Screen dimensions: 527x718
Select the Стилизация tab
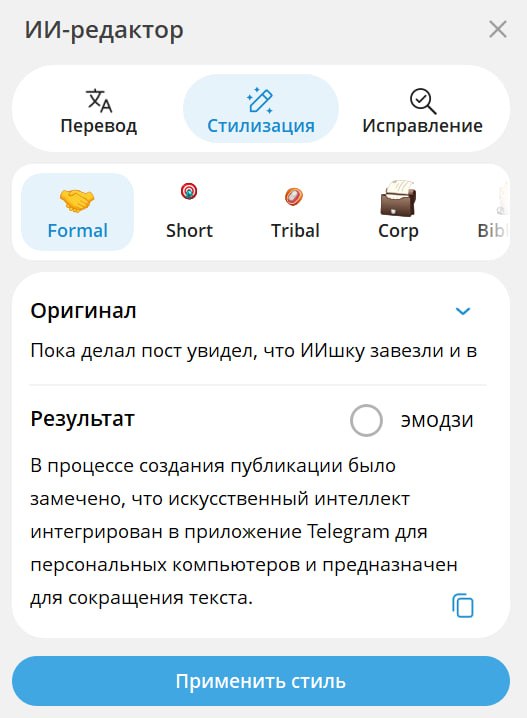(261, 109)
